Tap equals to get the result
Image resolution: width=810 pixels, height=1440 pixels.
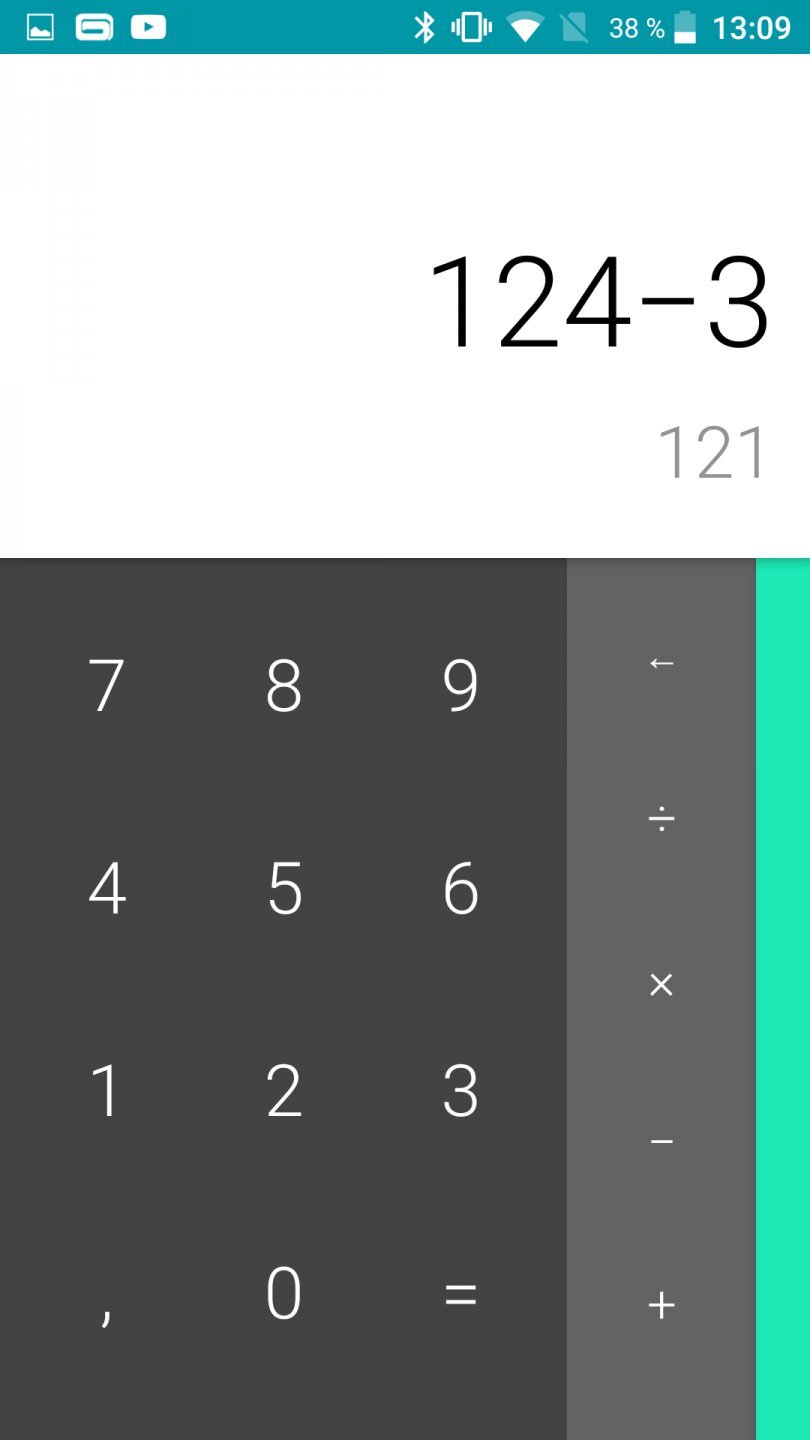click(x=460, y=1295)
